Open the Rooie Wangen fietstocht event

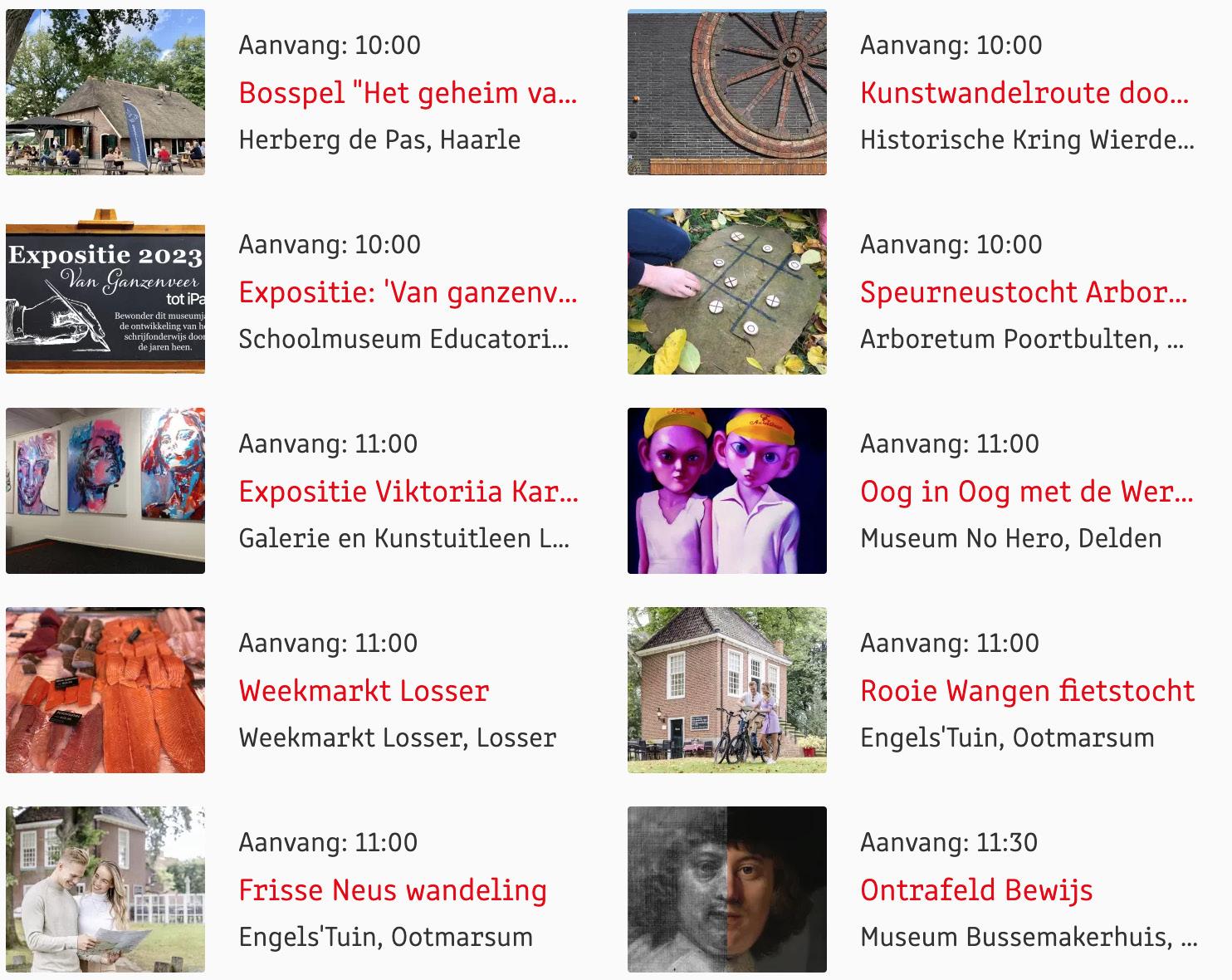1027,690
